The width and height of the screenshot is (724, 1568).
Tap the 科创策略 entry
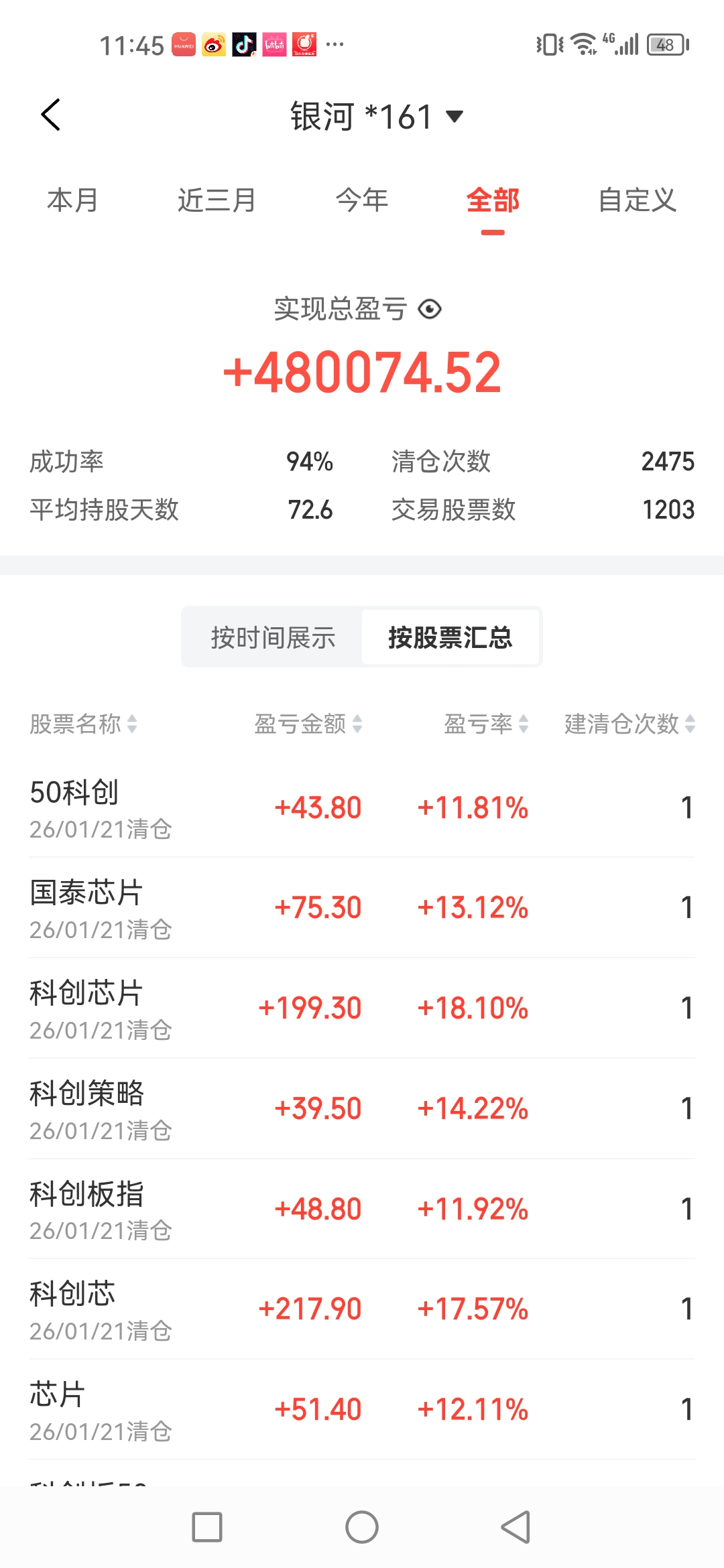click(x=362, y=1109)
